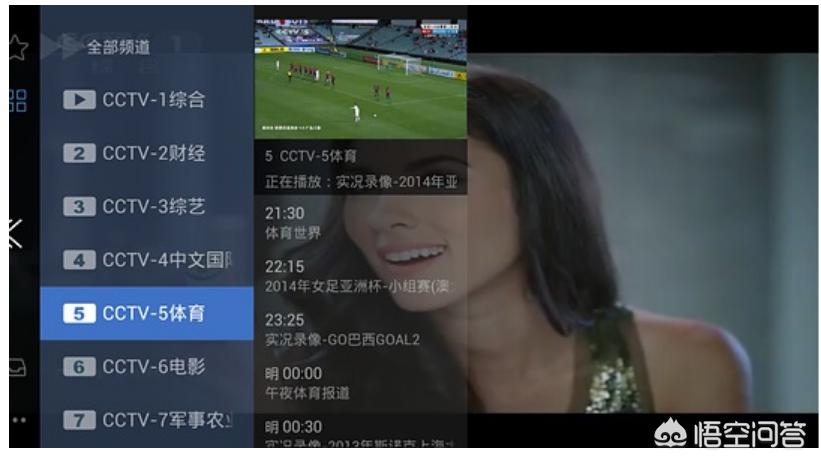Image resolution: width=821 pixels, height=464 pixels.
Task: Open the inbox tray icon
Action: pyautogui.click(x=17, y=368)
